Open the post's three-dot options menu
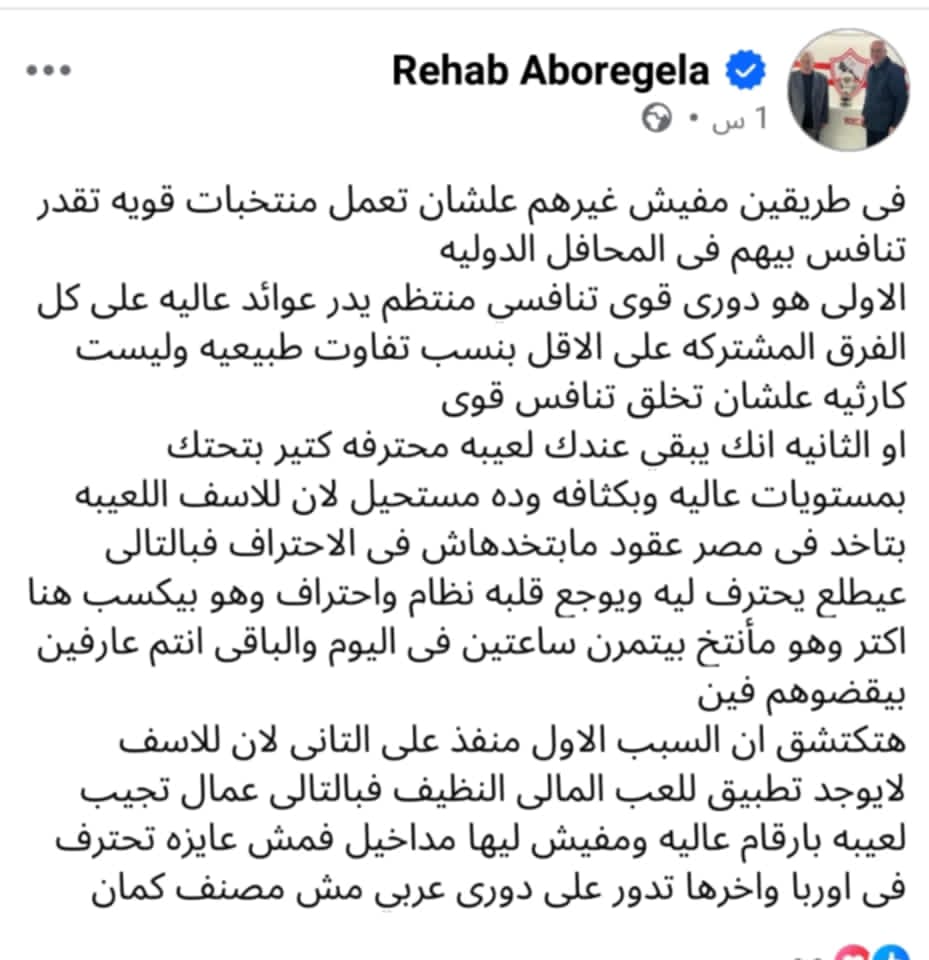Viewport: 929px width, 960px height. (x=46, y=71)
